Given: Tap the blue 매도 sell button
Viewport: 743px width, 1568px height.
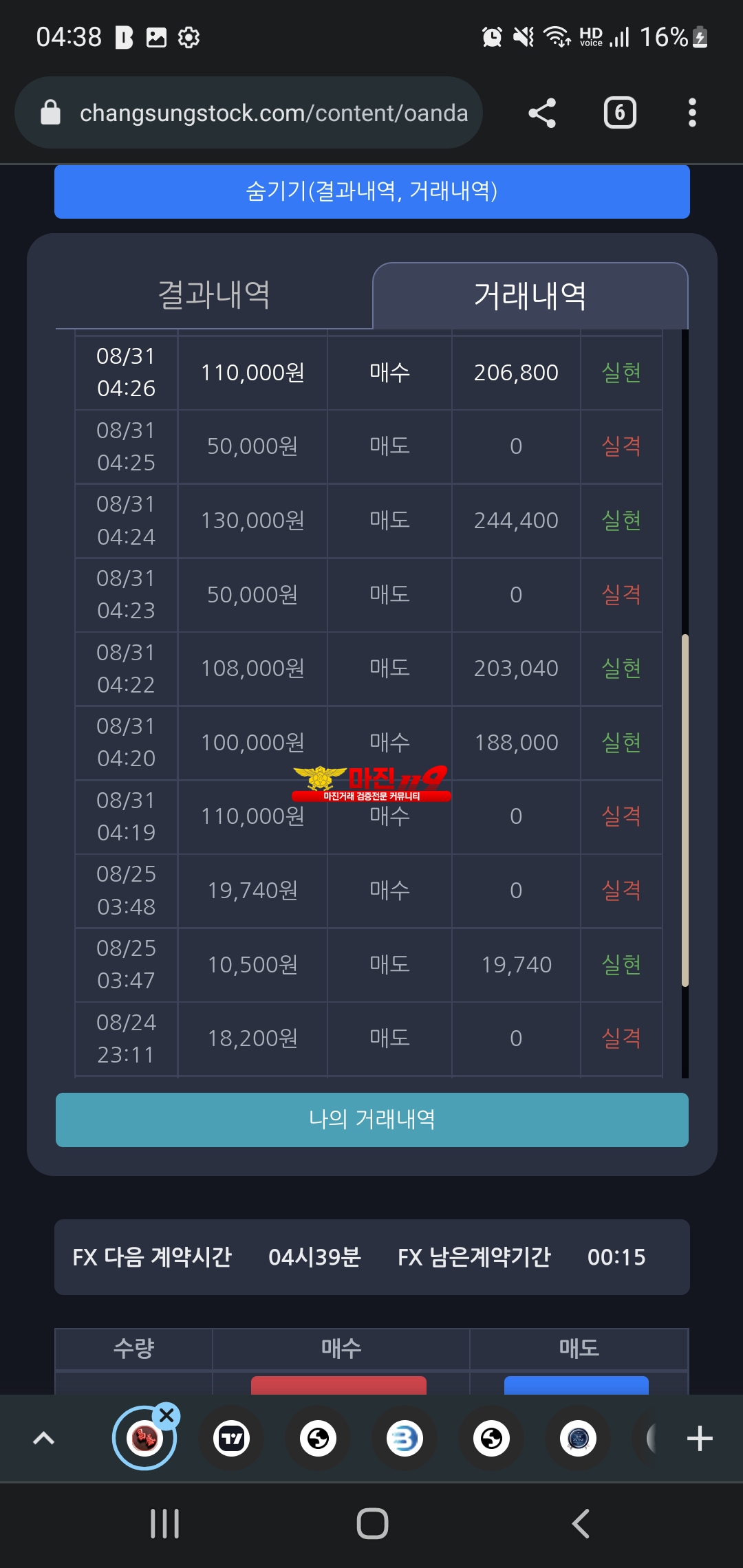Looking at the screenshot, I should click(x=577, y=1385).
